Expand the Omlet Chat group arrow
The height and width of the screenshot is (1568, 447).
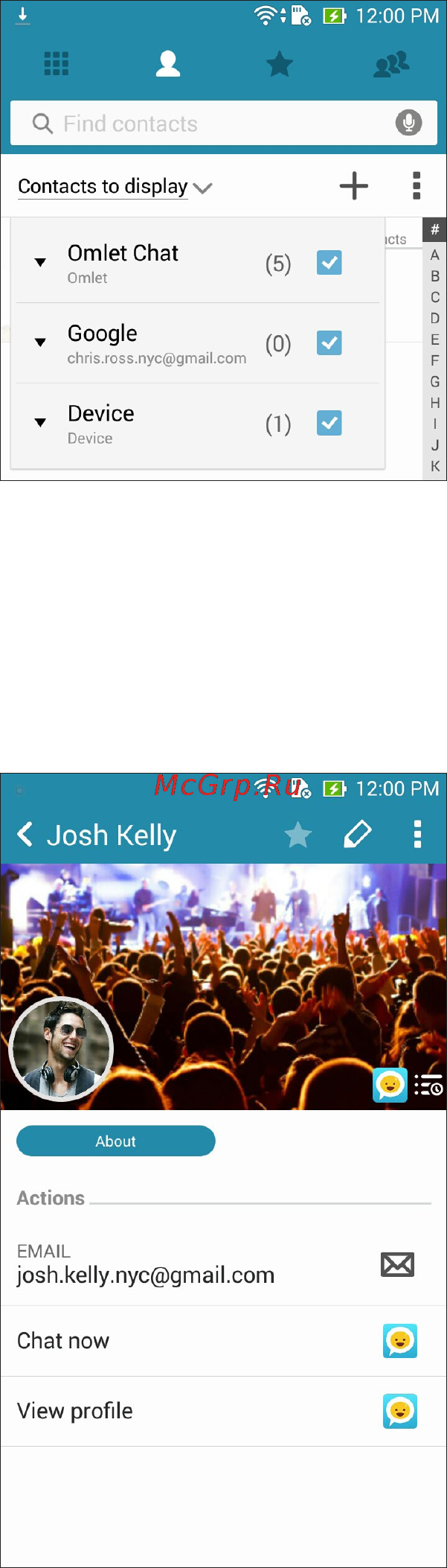[x=40, y=263]
